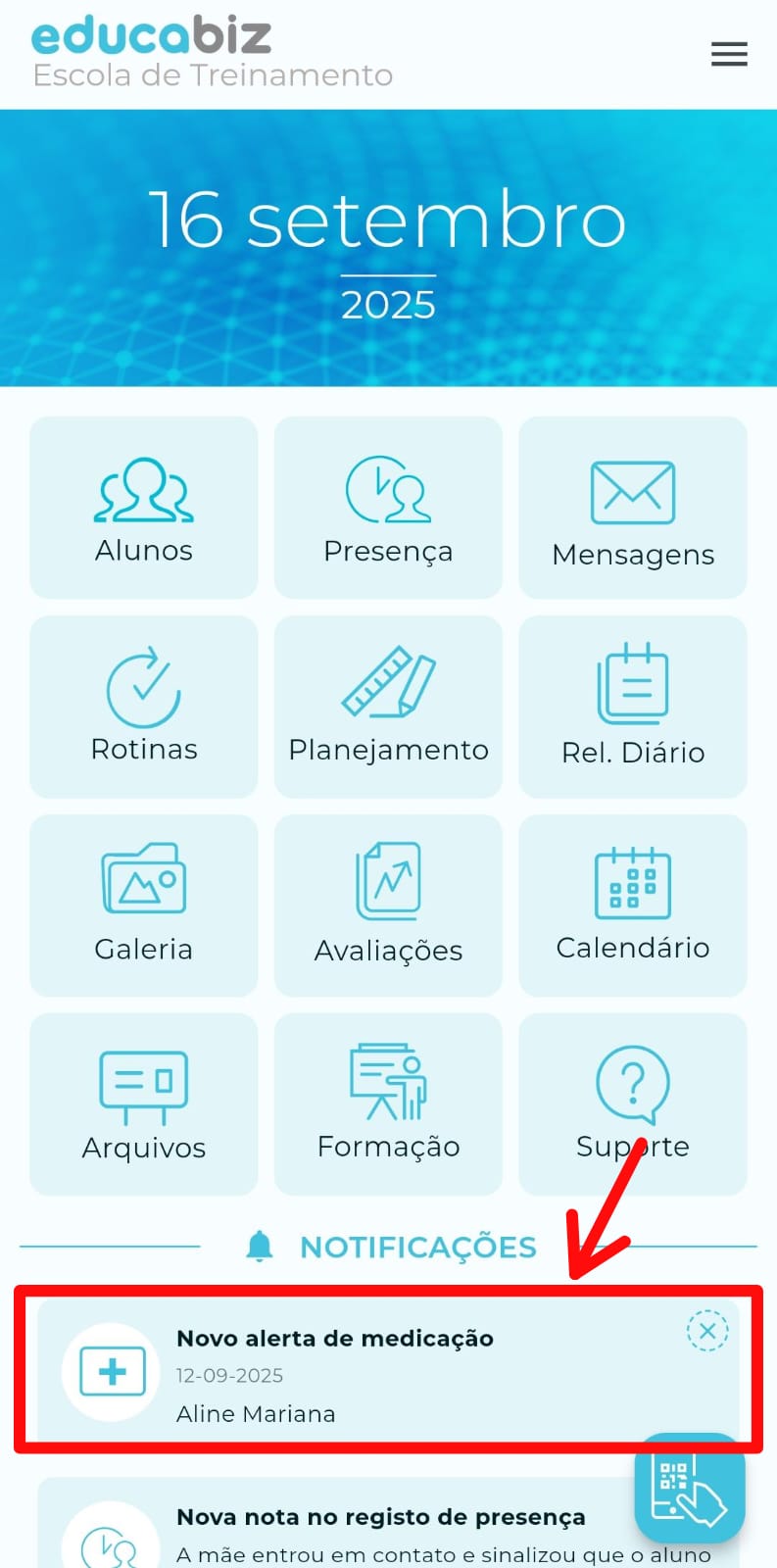Open Suporte help

coord(633,1104)
